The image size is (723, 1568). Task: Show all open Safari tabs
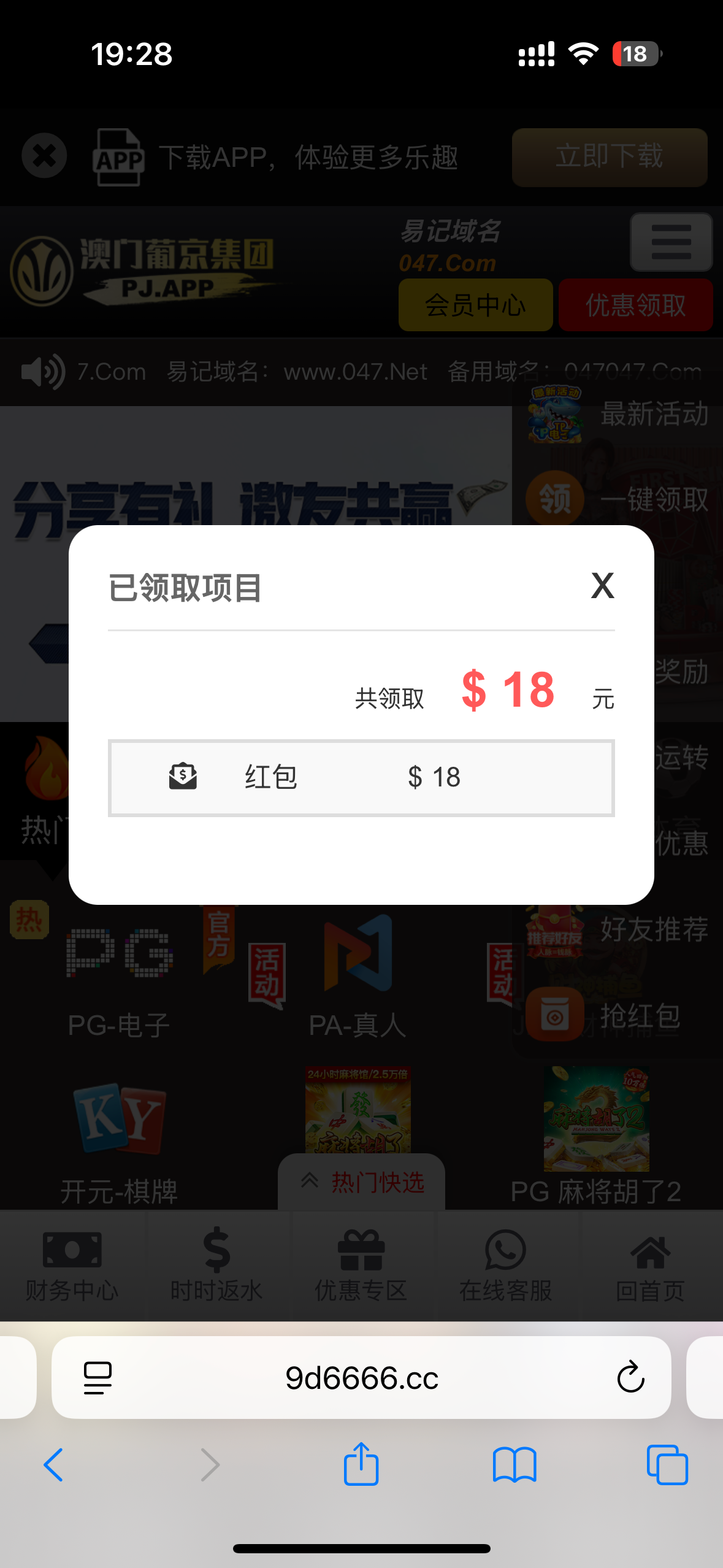click(x=667, y=1465)
